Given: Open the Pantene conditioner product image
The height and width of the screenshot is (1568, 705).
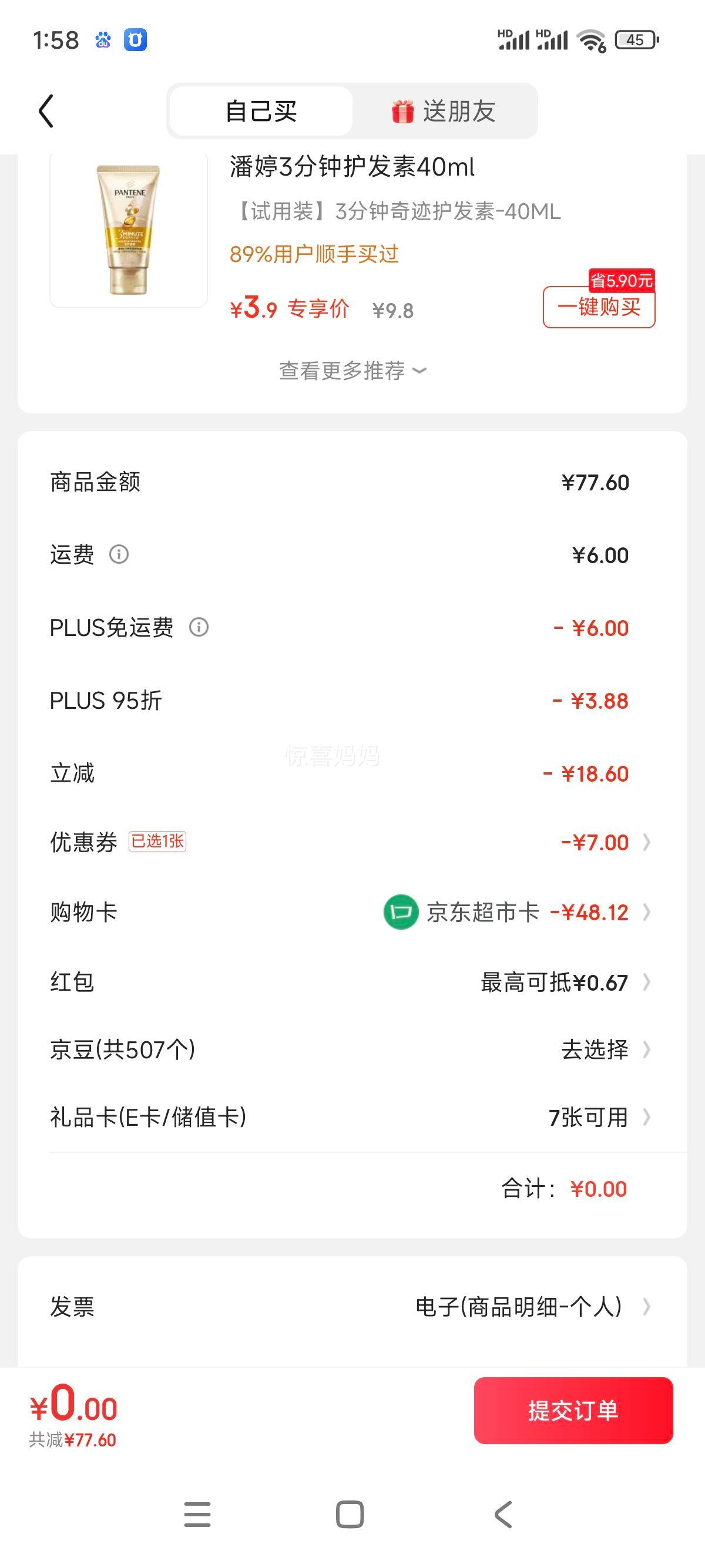Looking at the screenshot, I should pos(129,230).
